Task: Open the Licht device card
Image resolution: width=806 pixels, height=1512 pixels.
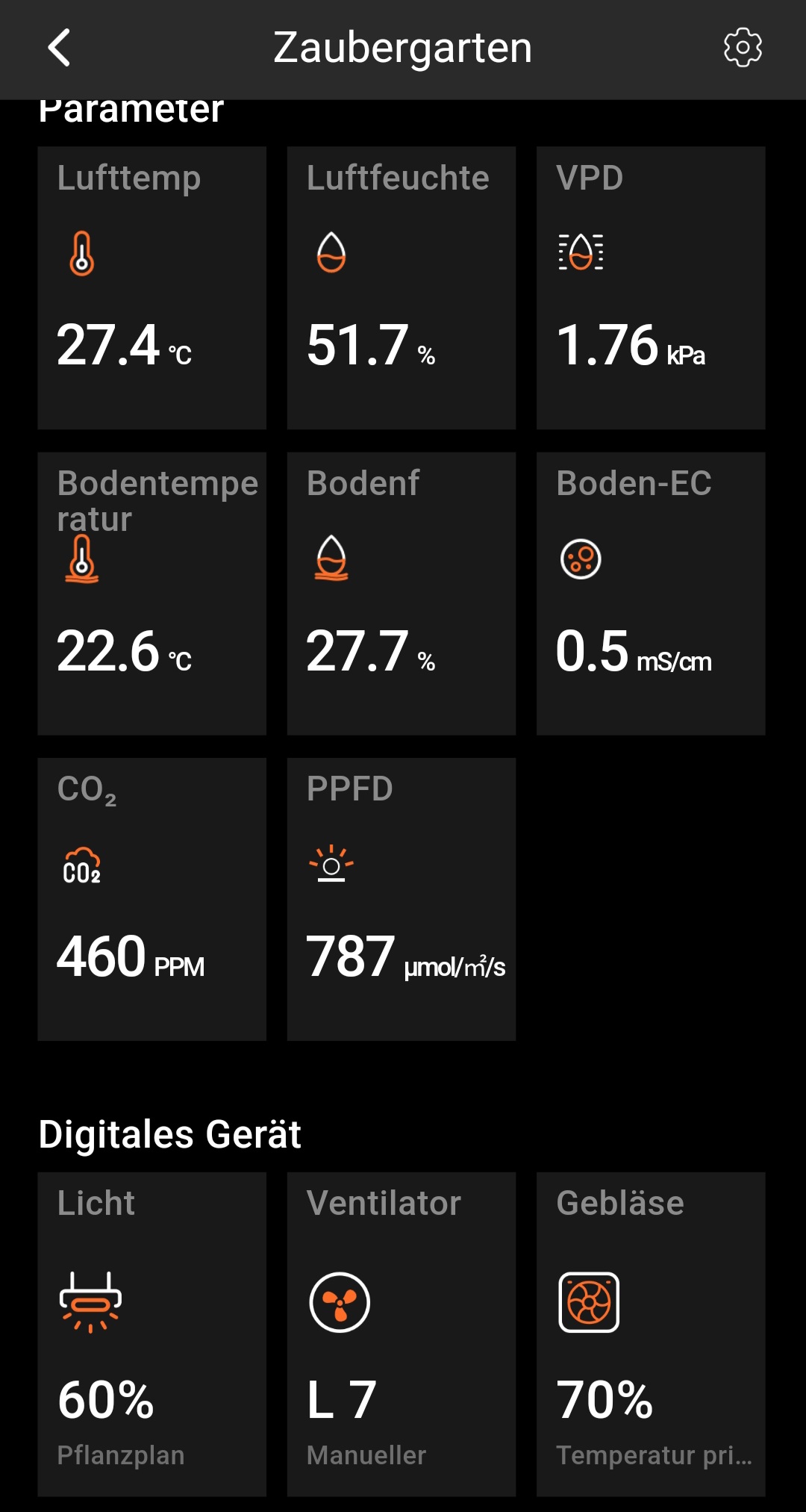Action: (x=152, y=1334)
